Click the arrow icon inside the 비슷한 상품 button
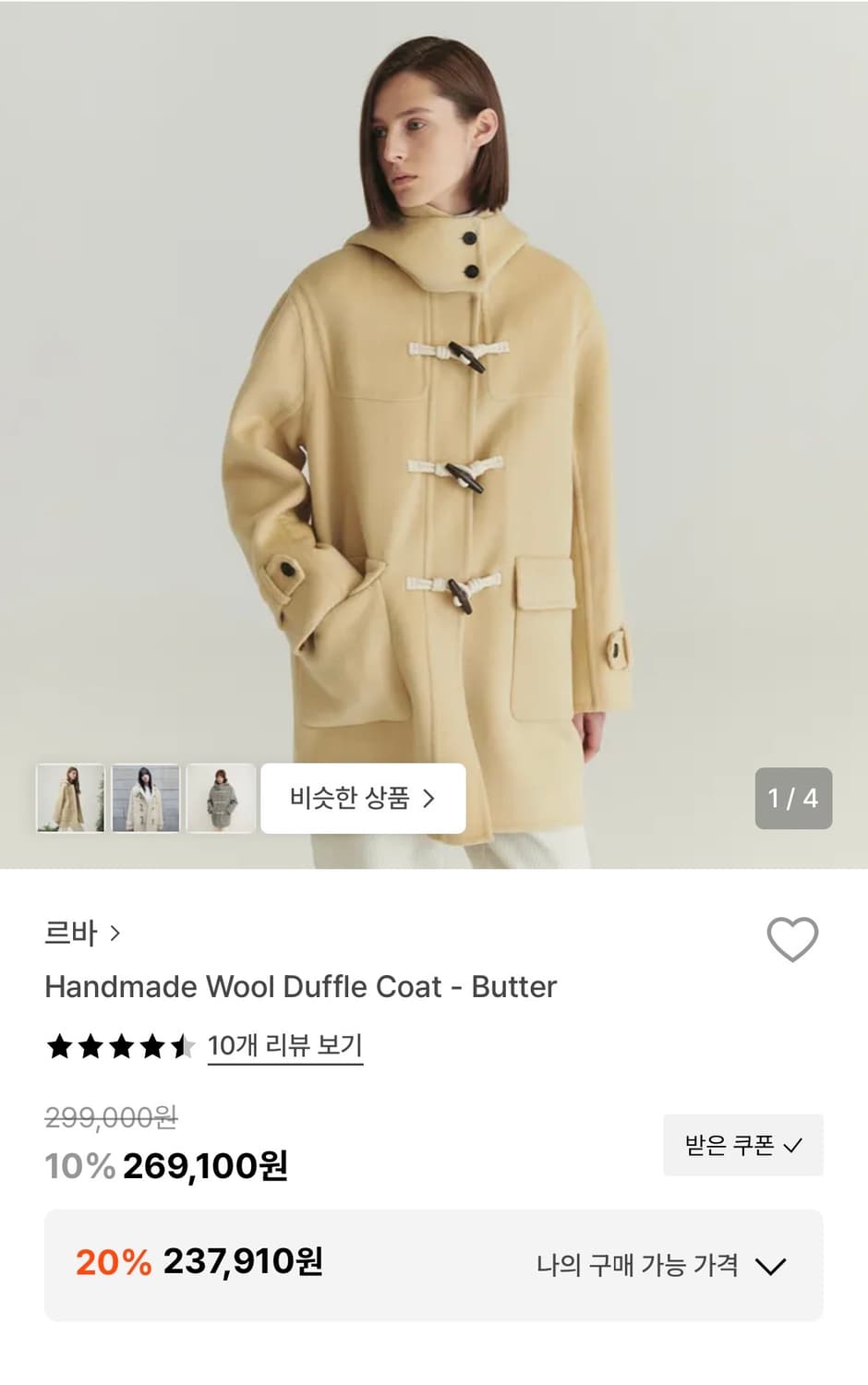Screen dimensions: 868x1385 pos(428,798)
